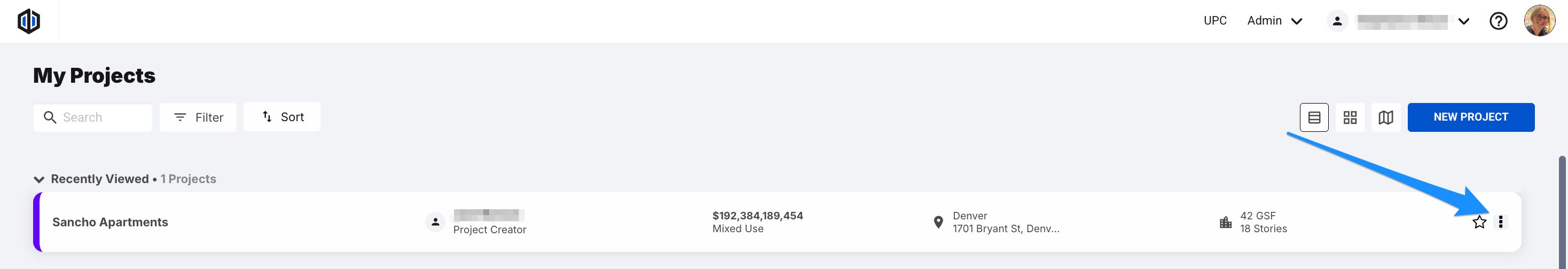The image size is (1568, 269).
Task: Open the user profile avatar
Action: point(1539,21)
